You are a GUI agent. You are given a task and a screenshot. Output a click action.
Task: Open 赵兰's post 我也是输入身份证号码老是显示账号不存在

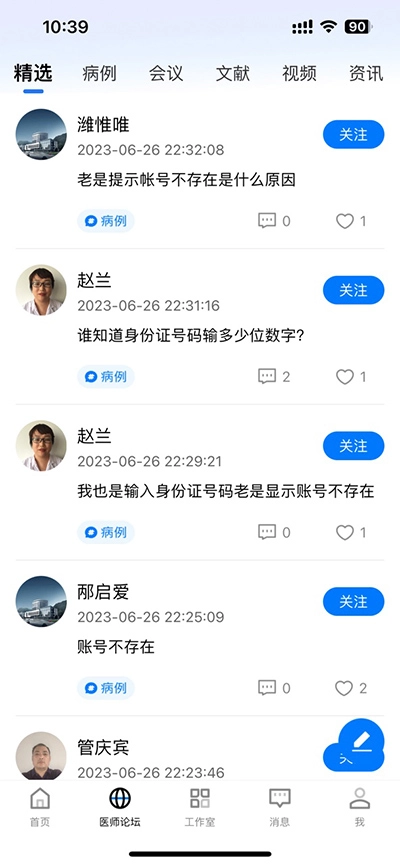pyautogui.click(x=226, y=490)
